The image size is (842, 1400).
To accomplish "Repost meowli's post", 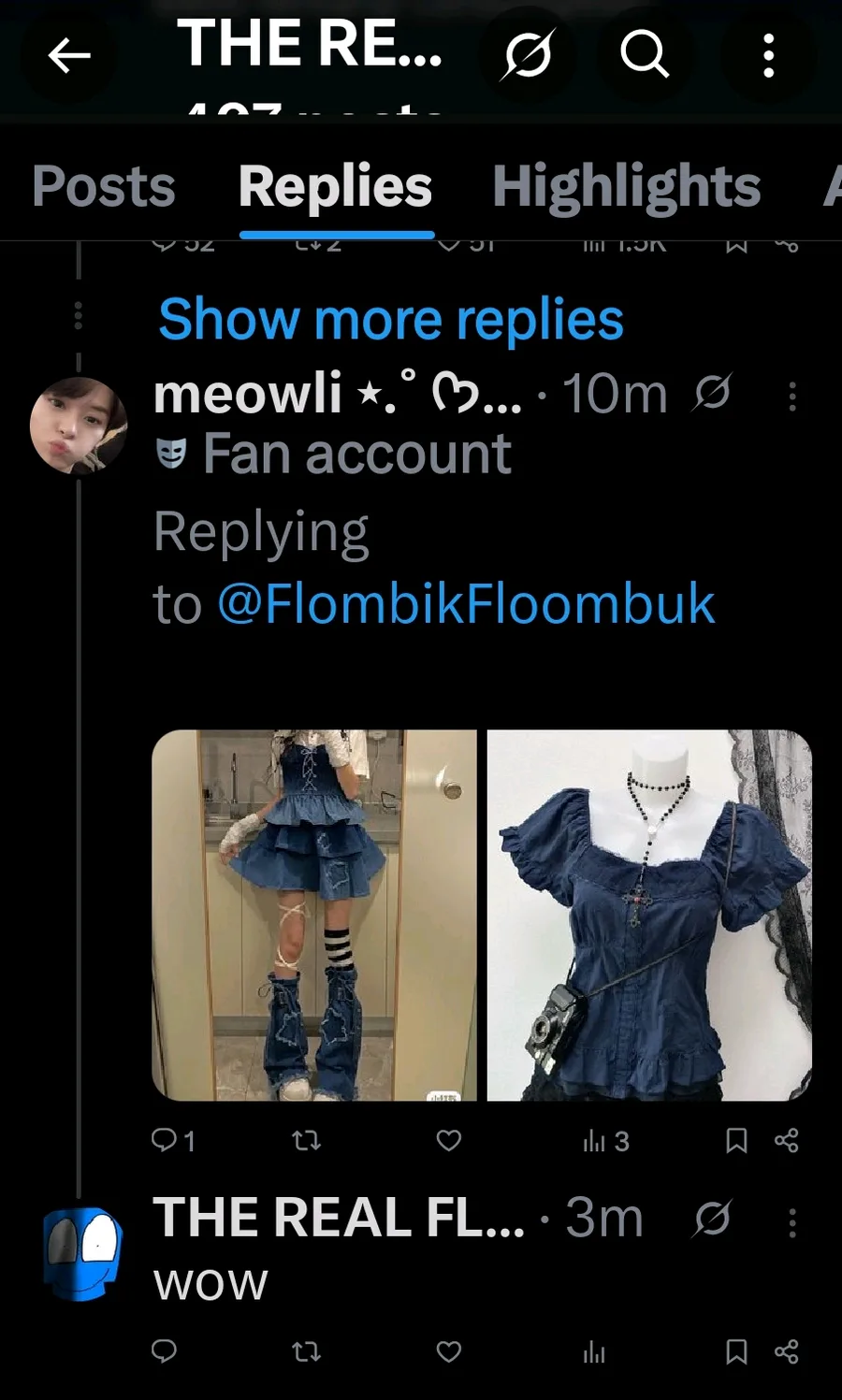I will 307,1140.
